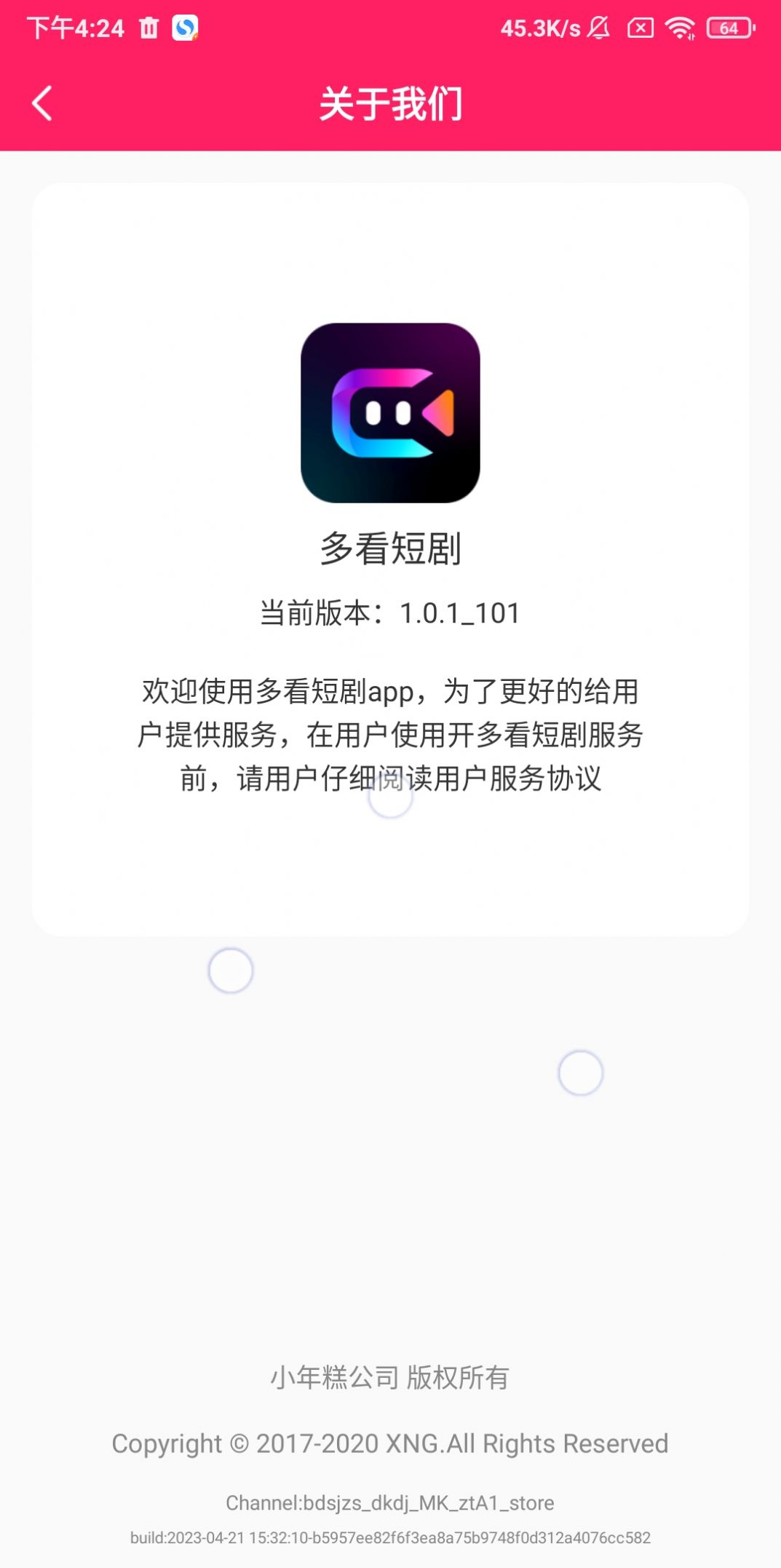
Task: Tap the back chevron to leave 关于我们
Action: coord(41,103)
